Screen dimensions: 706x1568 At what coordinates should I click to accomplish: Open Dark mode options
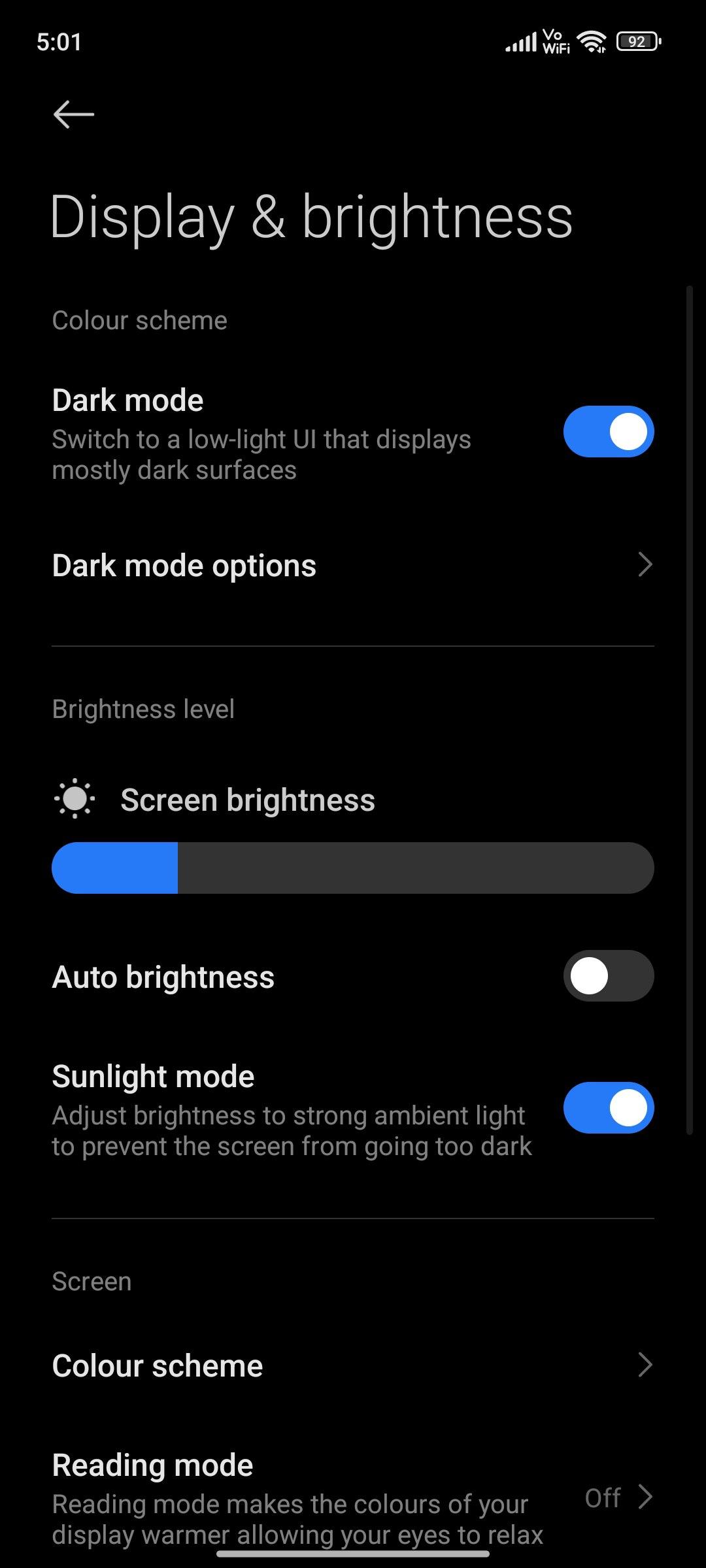click(353, 566)
